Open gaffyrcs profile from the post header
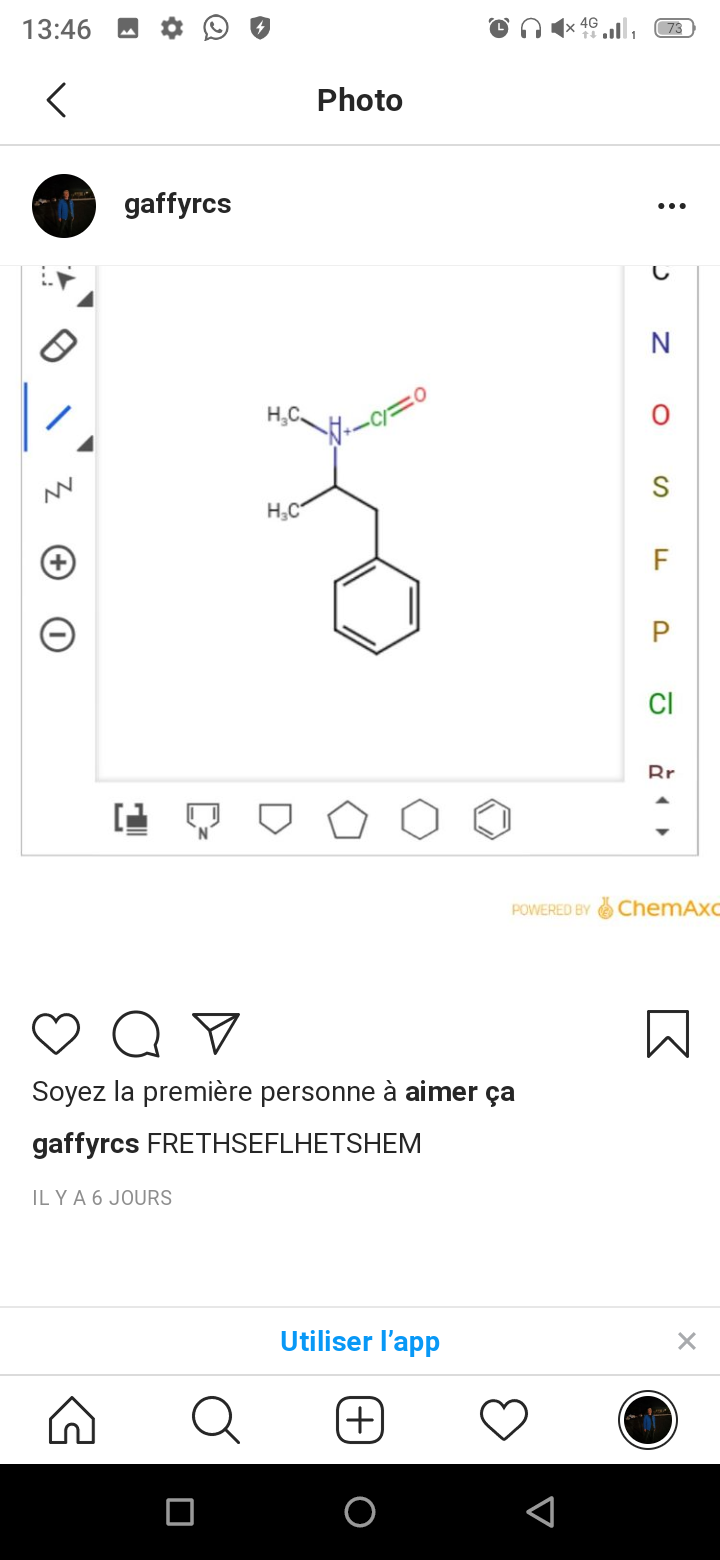This screenshot has width=720, height=1560. click(x=177, y=204)
